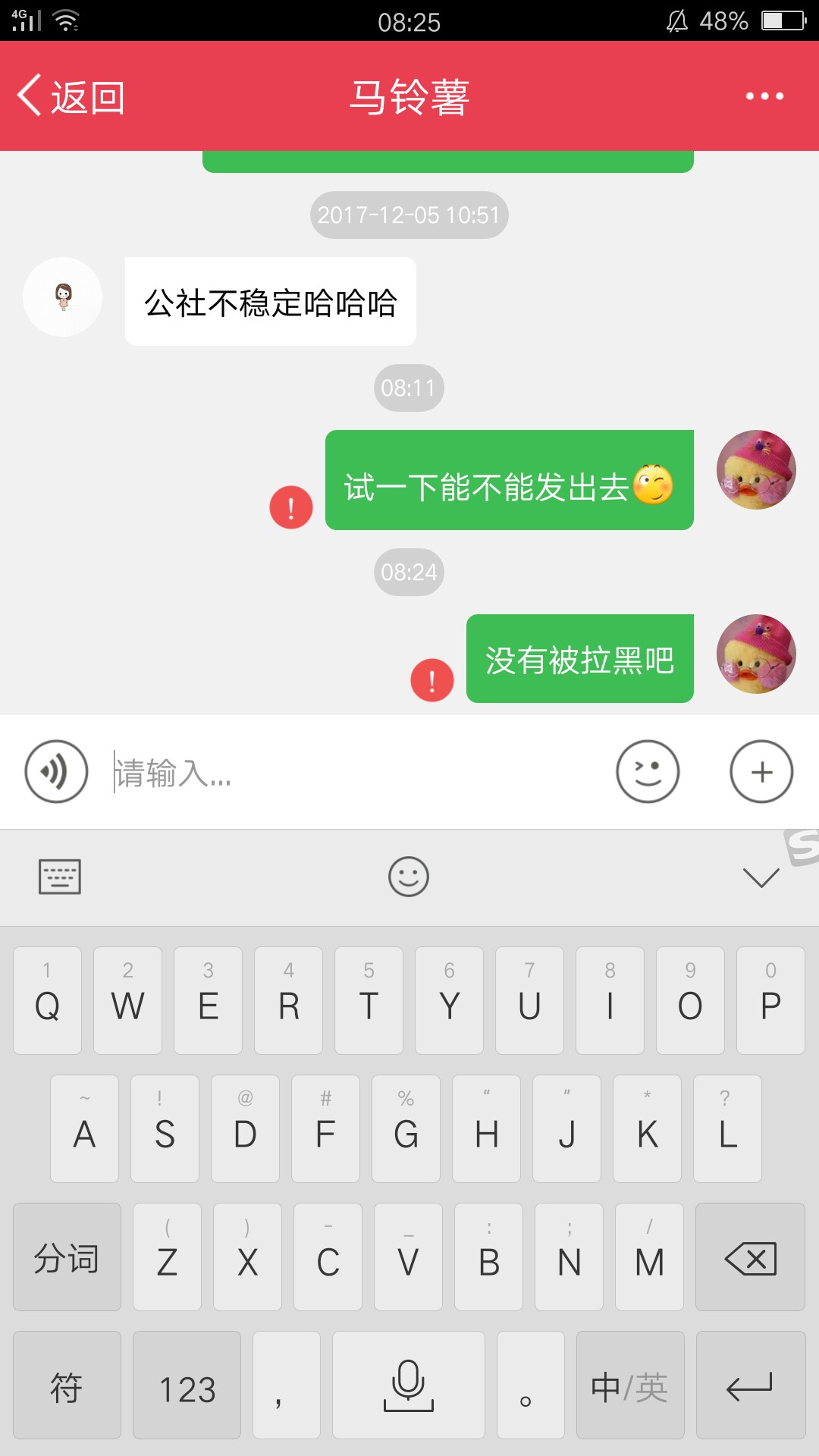This screenshot has width=819, height=1456.
Task: Open the 符 symbols keyboard
Action: pyautogui.click(x=67, y=1387)
